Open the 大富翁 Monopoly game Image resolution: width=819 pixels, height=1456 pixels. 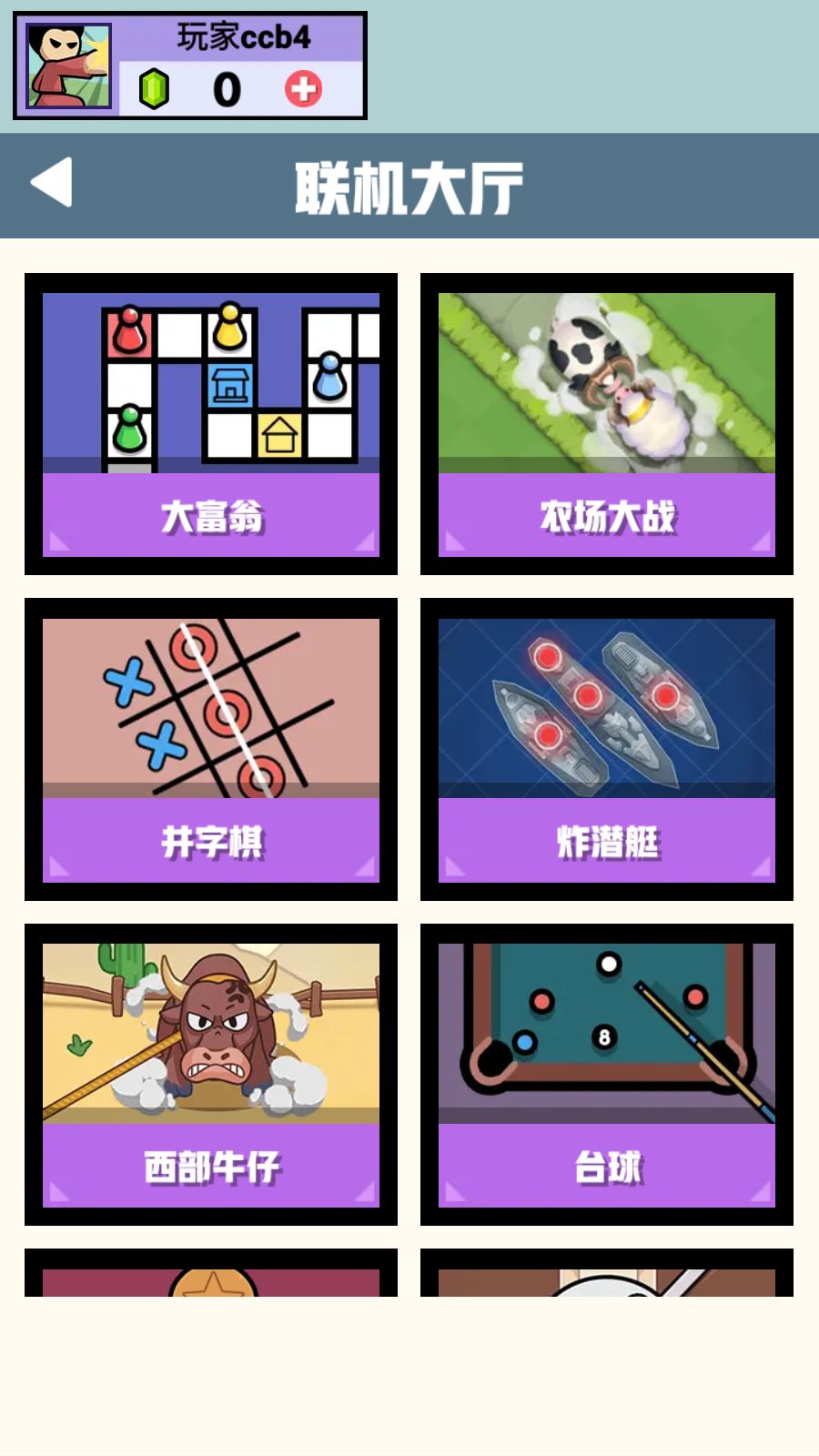click(211, 421)
